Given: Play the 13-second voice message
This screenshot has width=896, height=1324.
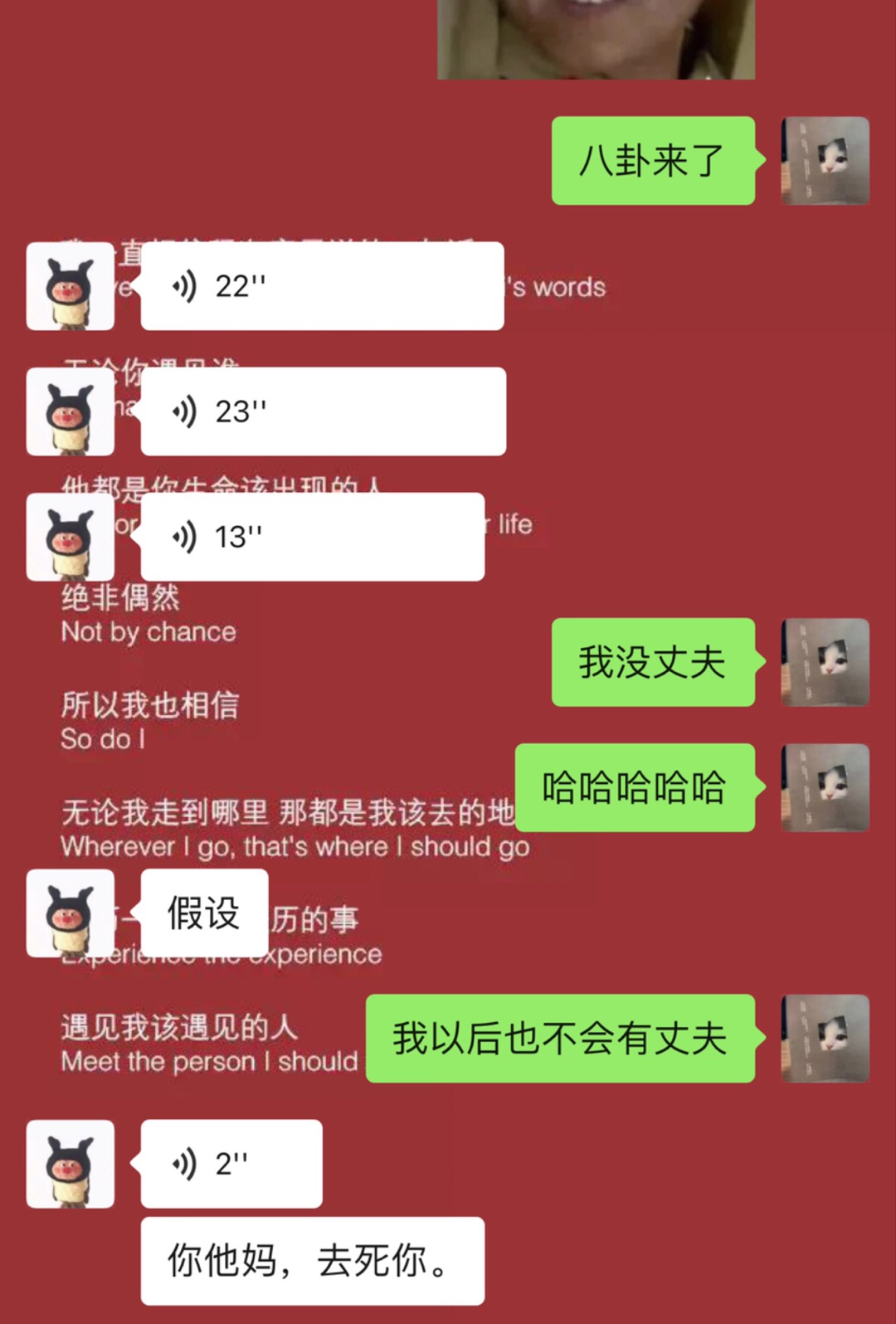Looking at the screenshot, I should (x=312, y=537).
